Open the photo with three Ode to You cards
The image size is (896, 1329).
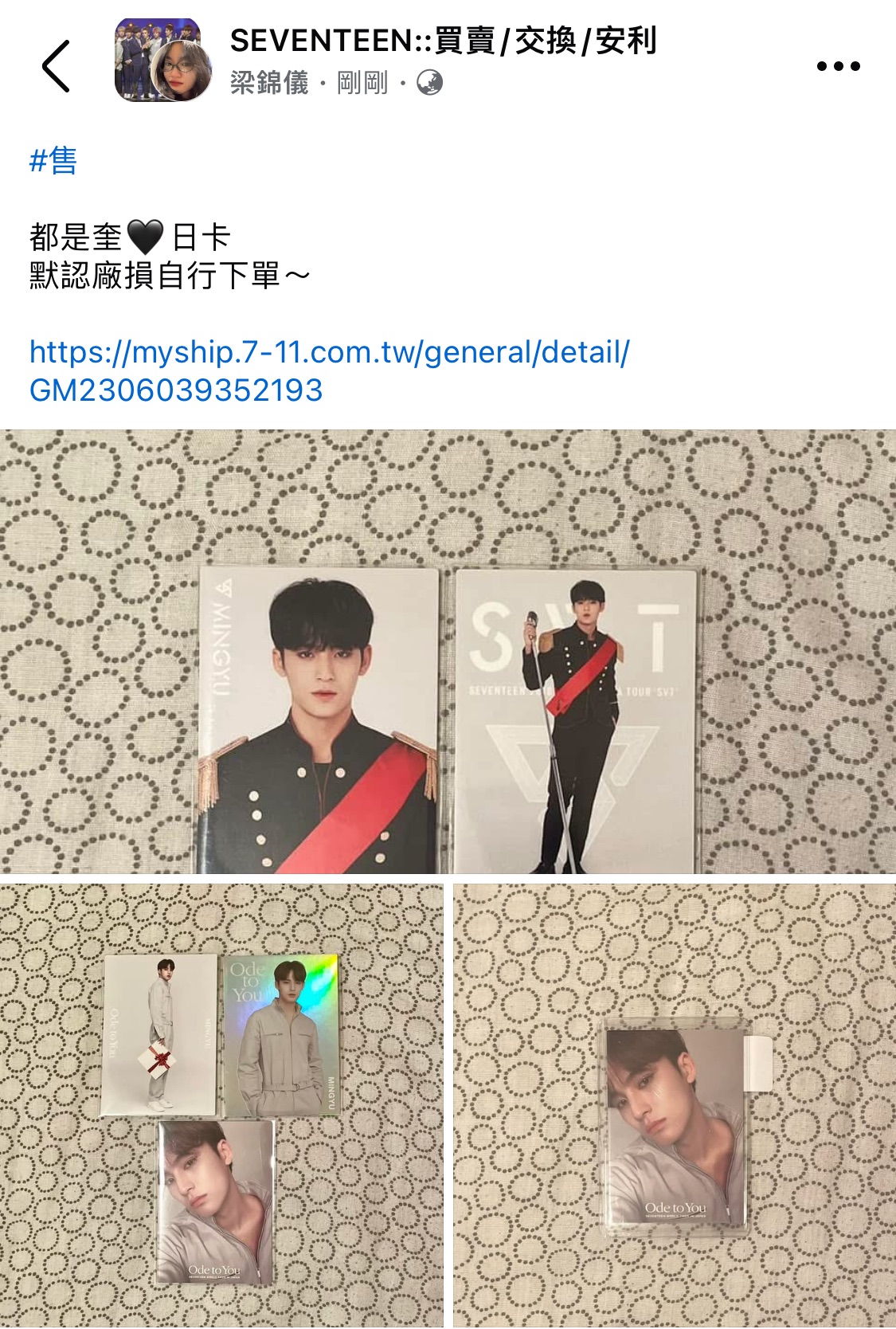221,1106
